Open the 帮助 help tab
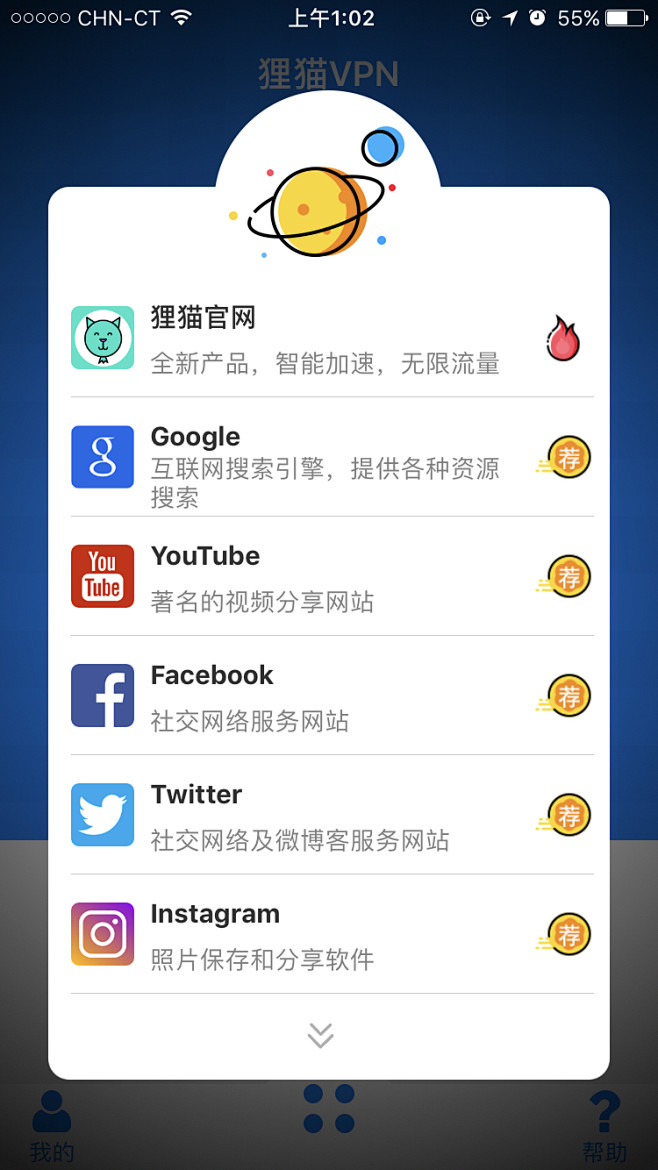Image resolution: width=658 pixels, height=1170 pixels. 604,1125
